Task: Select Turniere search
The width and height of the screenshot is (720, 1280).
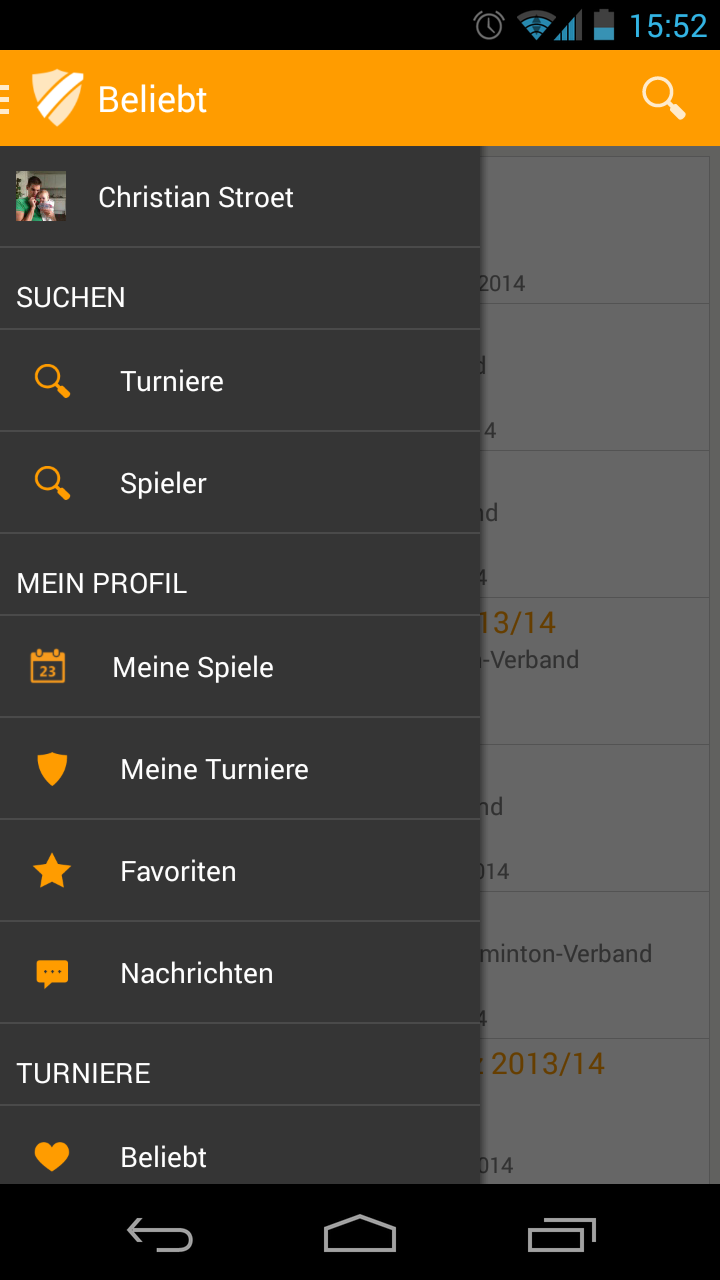Action: (x=172, y=381)
